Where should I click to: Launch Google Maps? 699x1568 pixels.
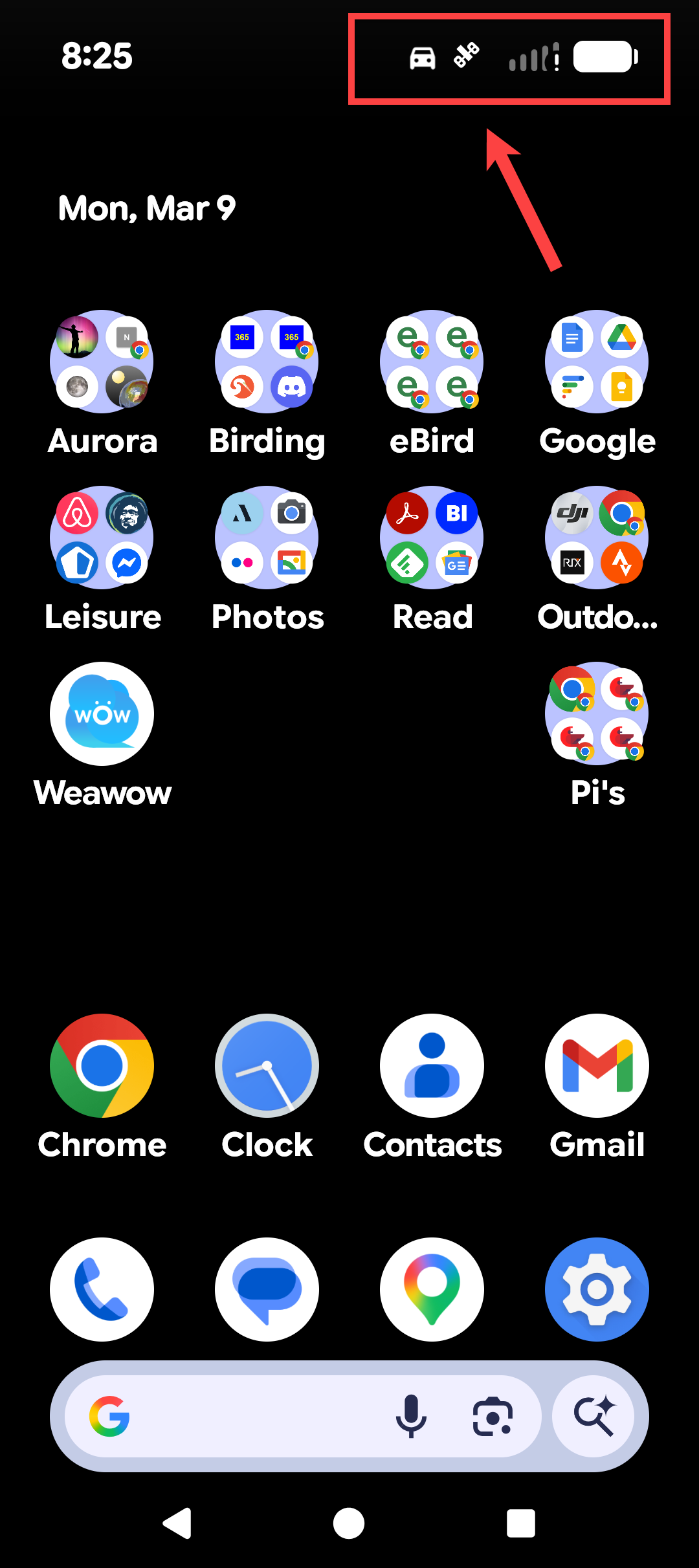(432, 1289)
